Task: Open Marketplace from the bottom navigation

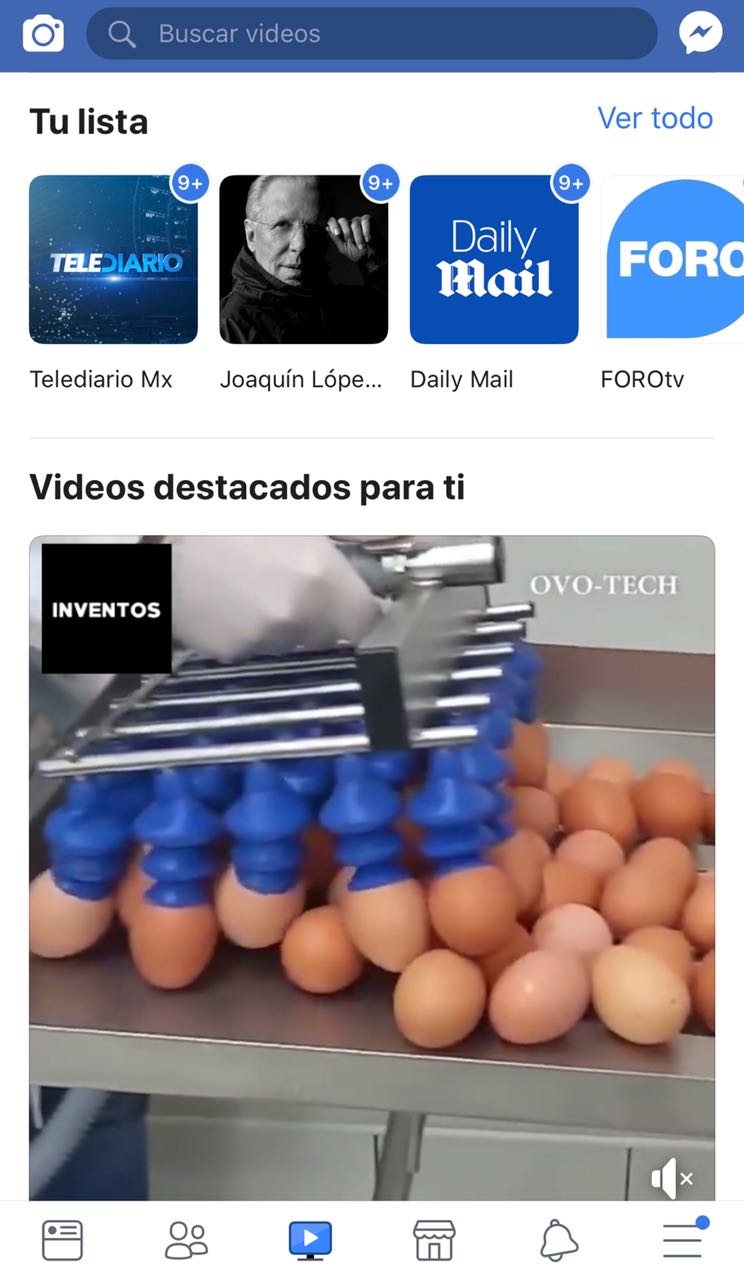Action: (x=434, y=1238)
